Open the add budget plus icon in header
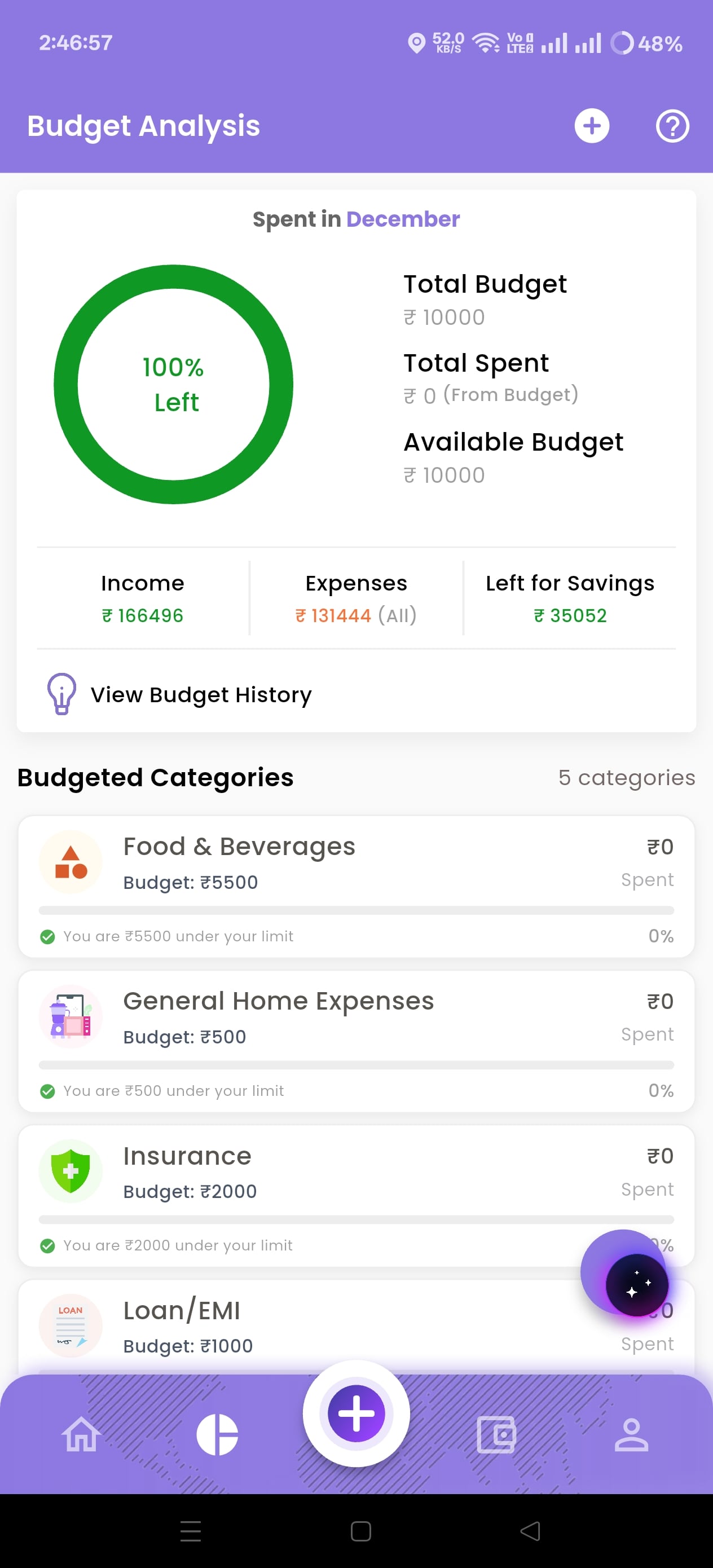The image size is (713, 1568). coord(591,125)
